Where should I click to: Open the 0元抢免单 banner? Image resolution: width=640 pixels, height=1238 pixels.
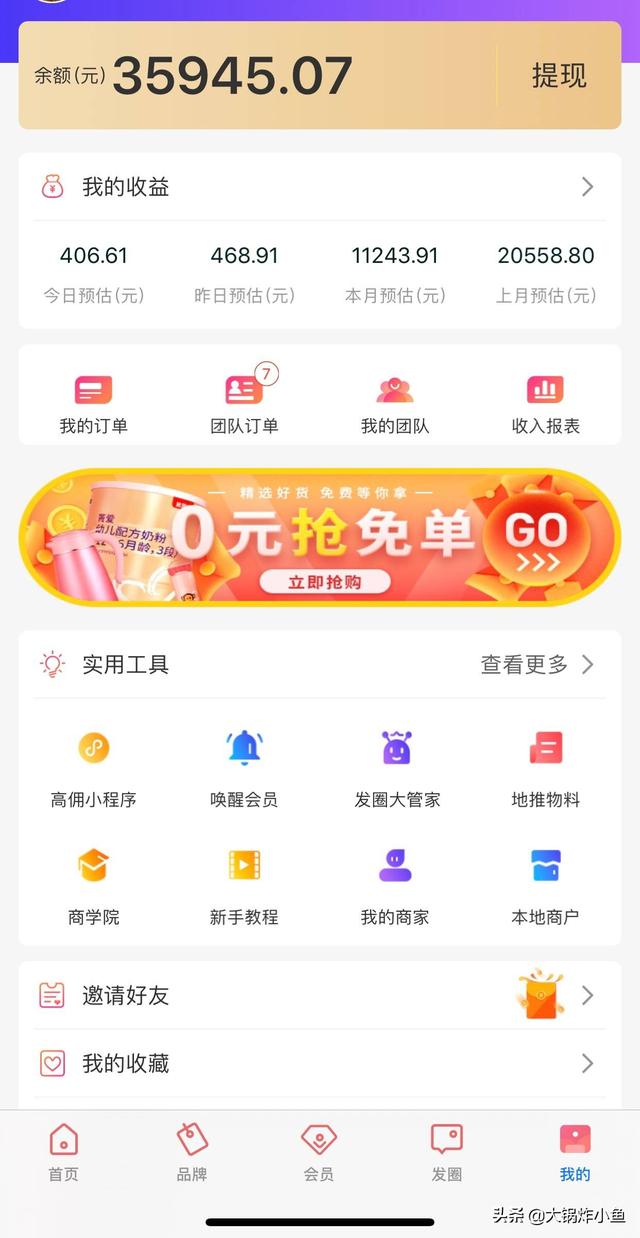320,537
